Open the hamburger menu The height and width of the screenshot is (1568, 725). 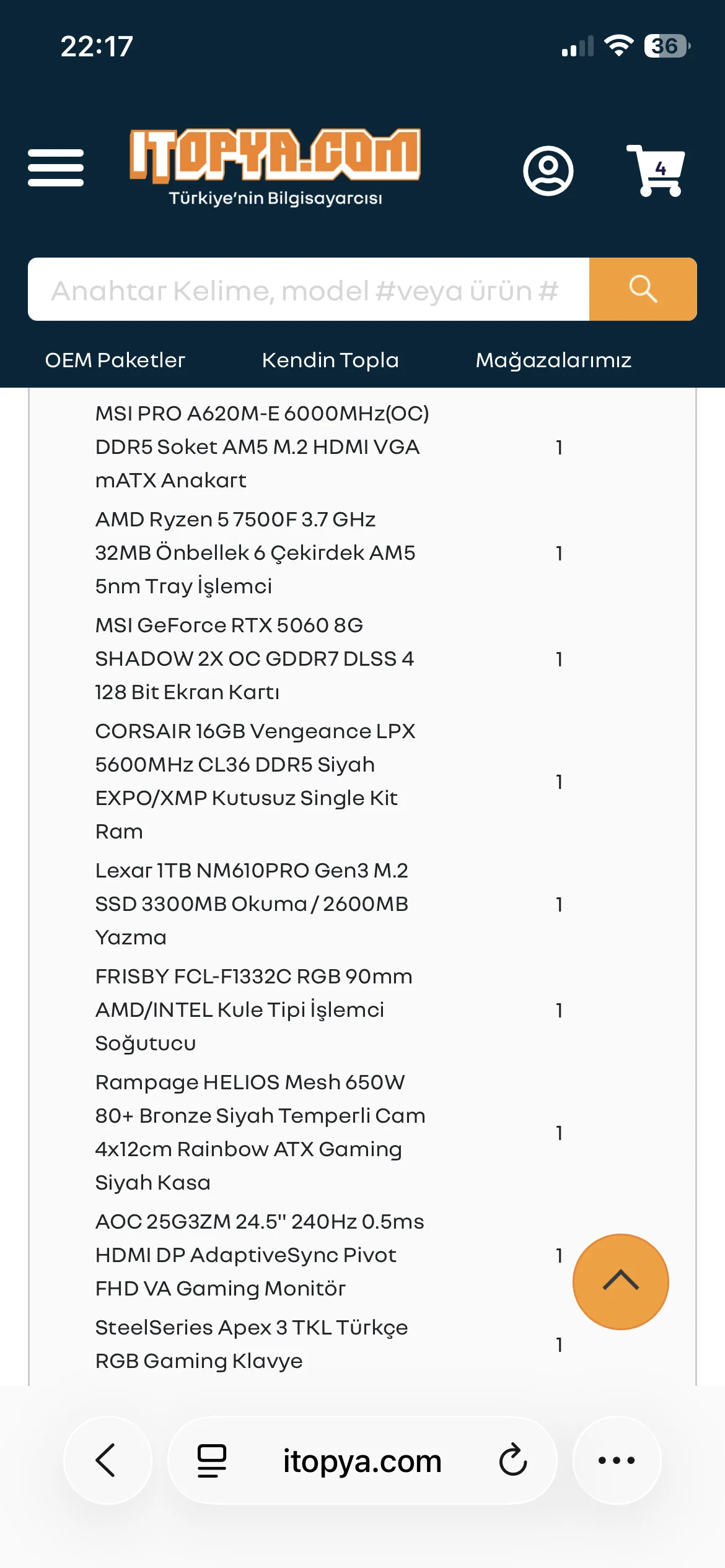56,168
